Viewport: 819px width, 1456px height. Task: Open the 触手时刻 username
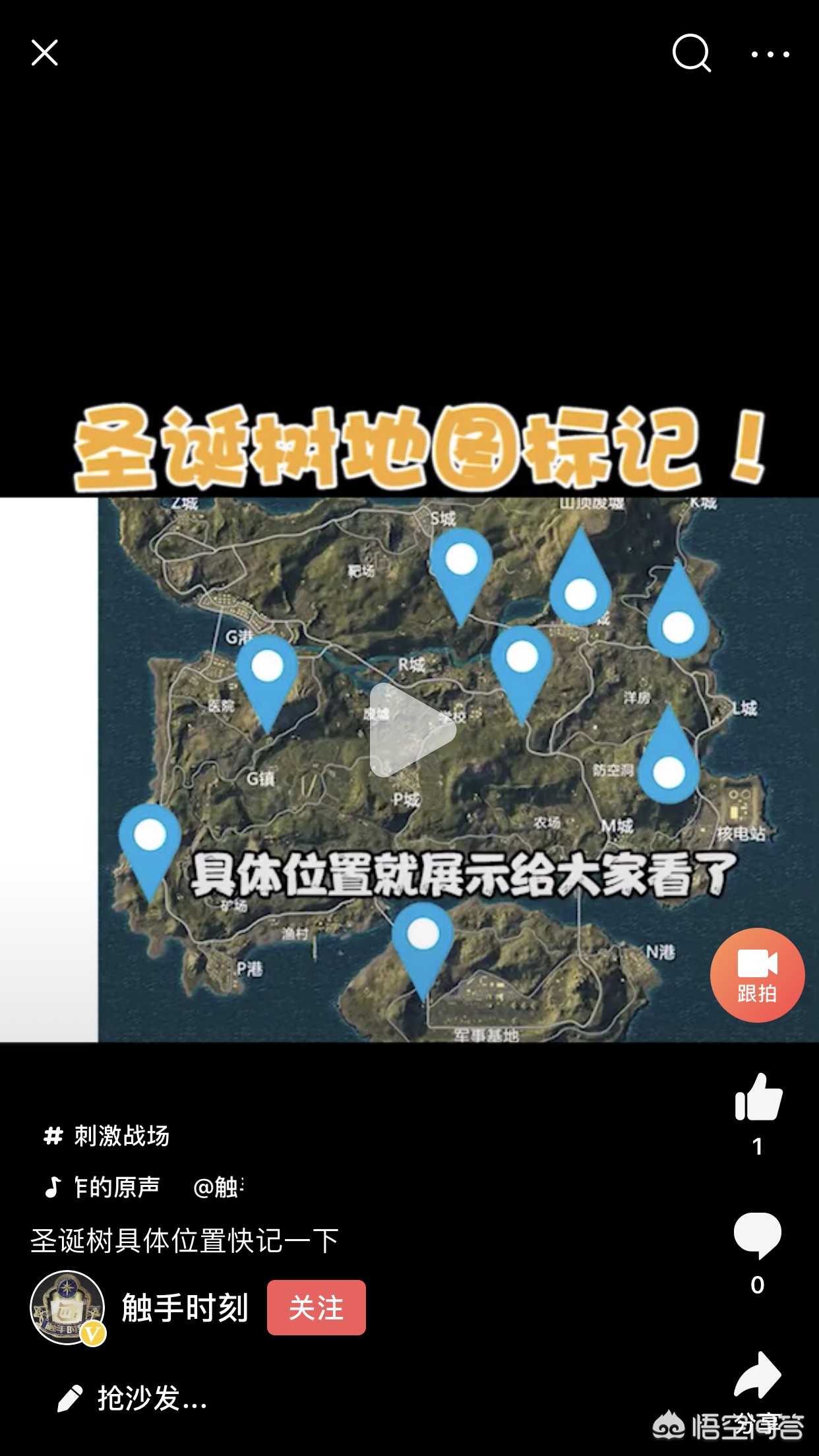pyautogui.click(x=185, y=1308)
